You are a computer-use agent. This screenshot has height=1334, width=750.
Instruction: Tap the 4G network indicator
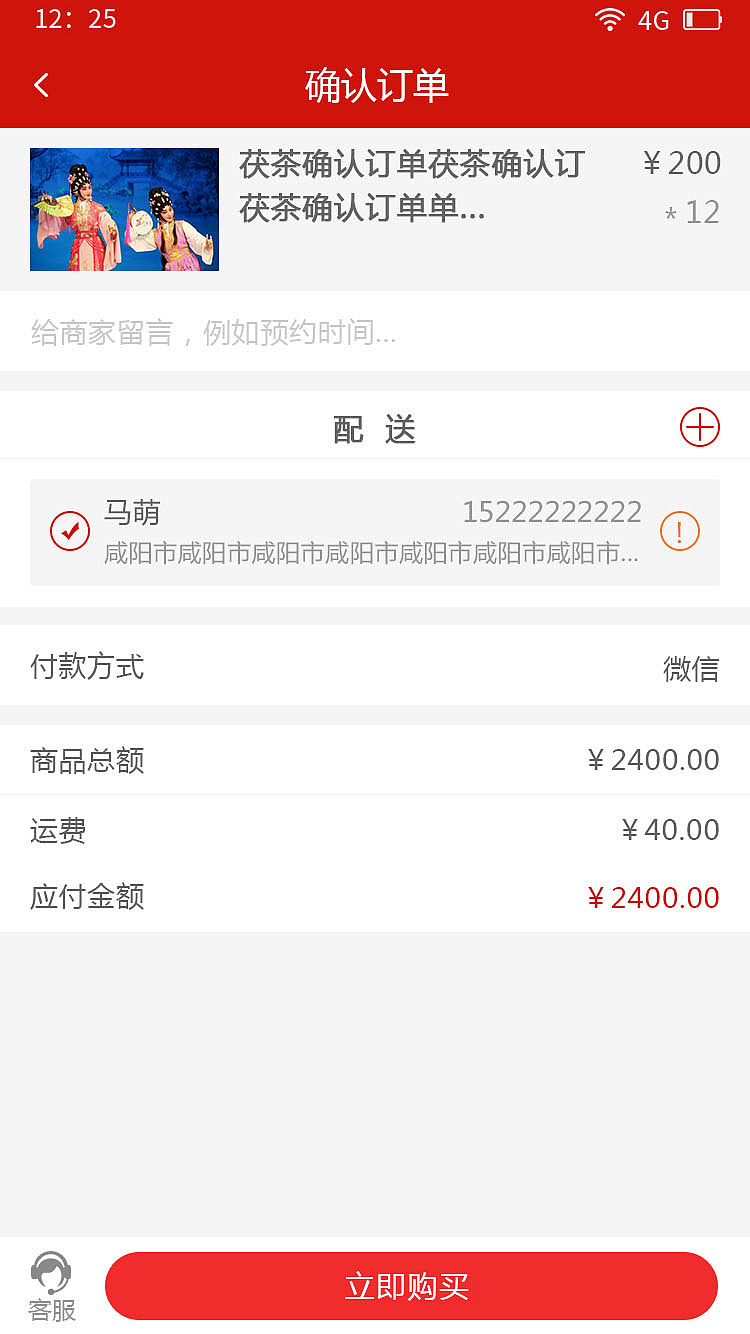(652, 21)
